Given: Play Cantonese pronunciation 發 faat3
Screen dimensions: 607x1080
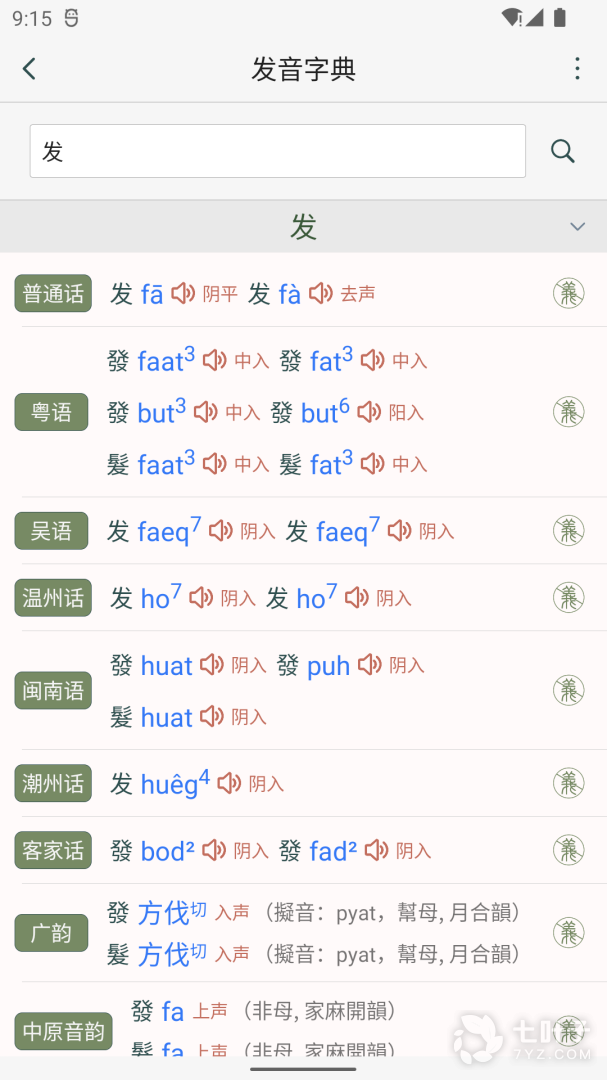Looking at the screenshot, I should [x=215, y=360].
